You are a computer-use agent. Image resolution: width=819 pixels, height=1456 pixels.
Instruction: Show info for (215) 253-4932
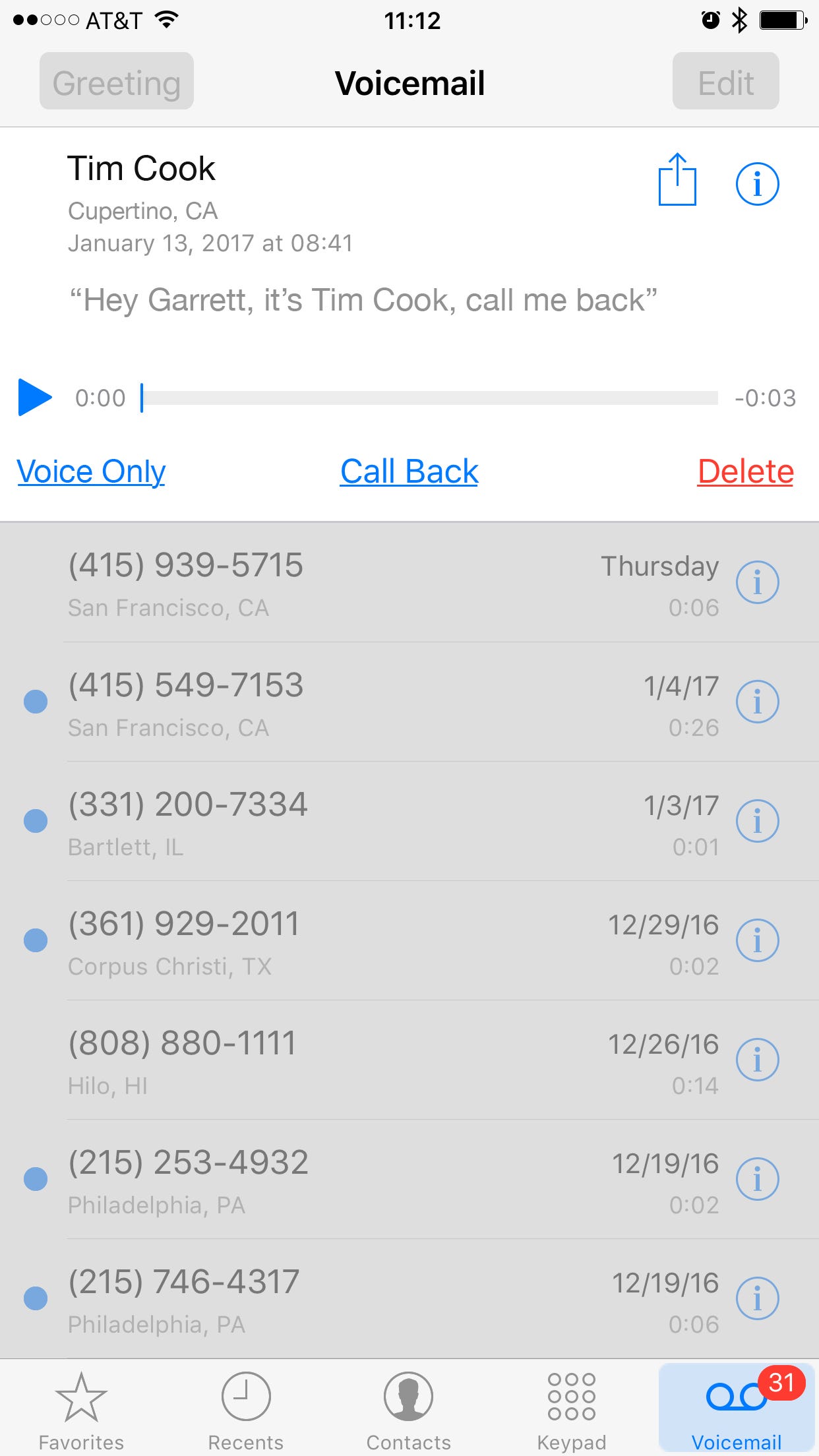click(757, 1180)
